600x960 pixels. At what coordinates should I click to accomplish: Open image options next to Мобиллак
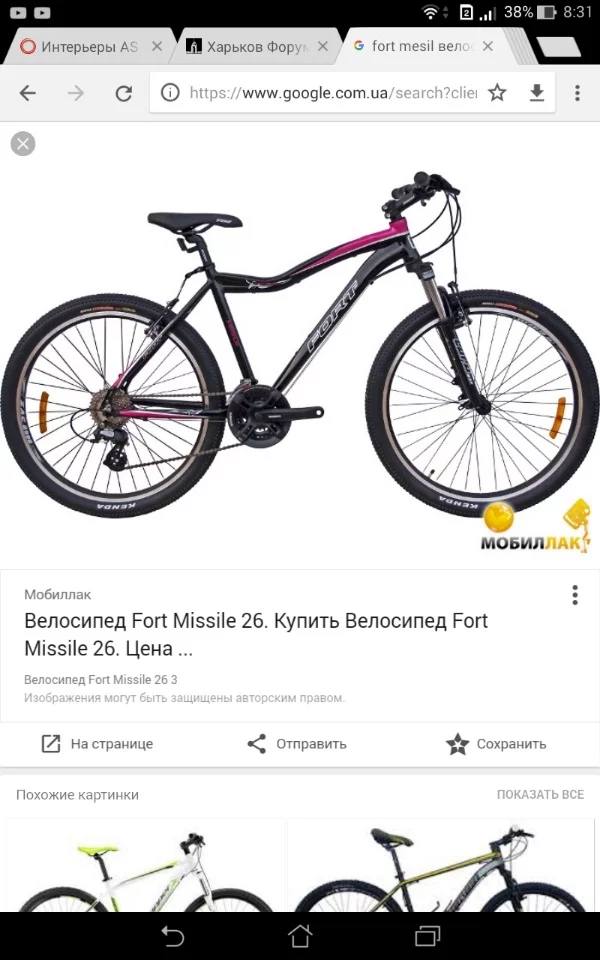click(x=574, y=595)
